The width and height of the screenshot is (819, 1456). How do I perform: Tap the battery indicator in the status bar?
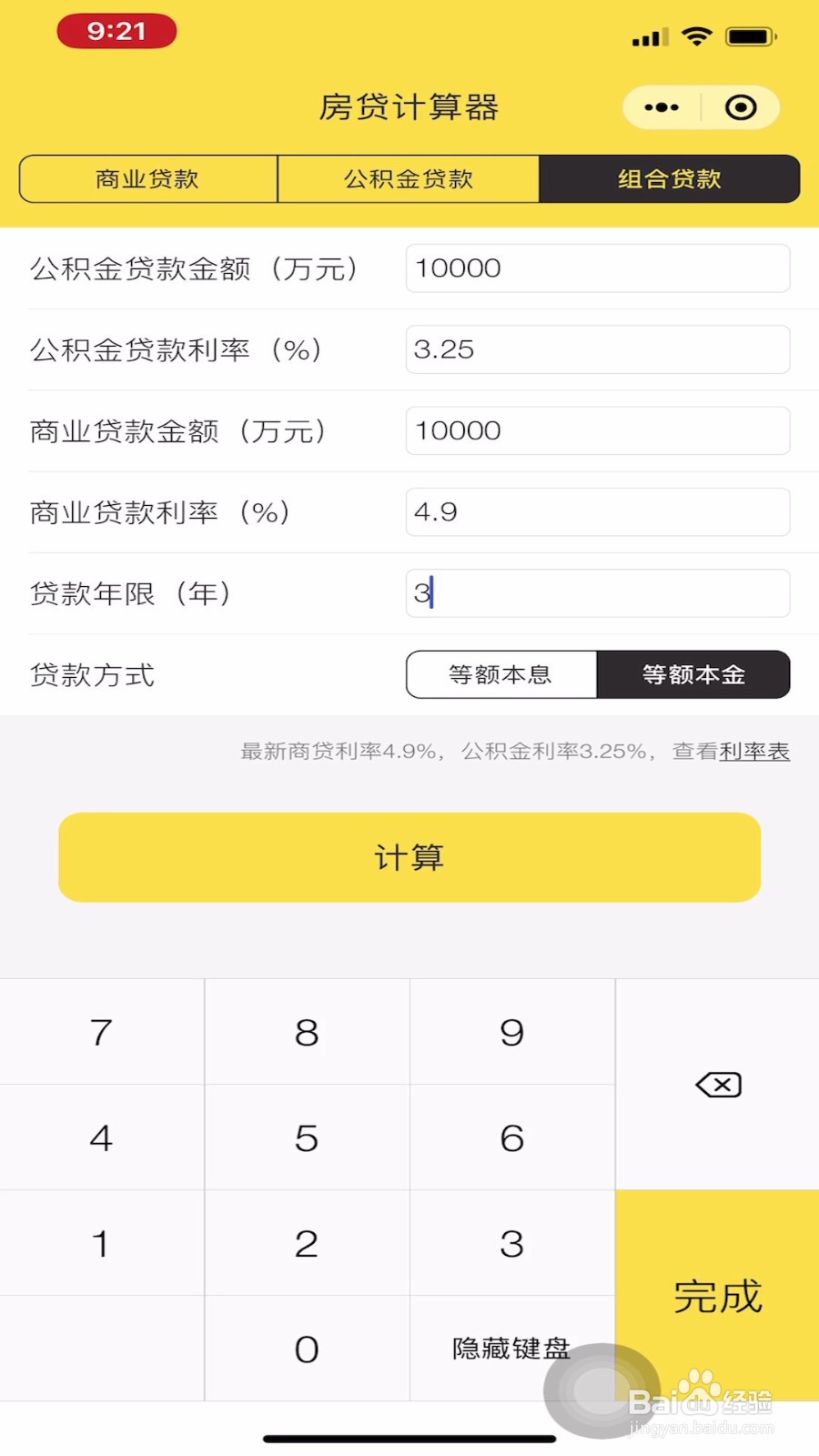pos(749,36)
